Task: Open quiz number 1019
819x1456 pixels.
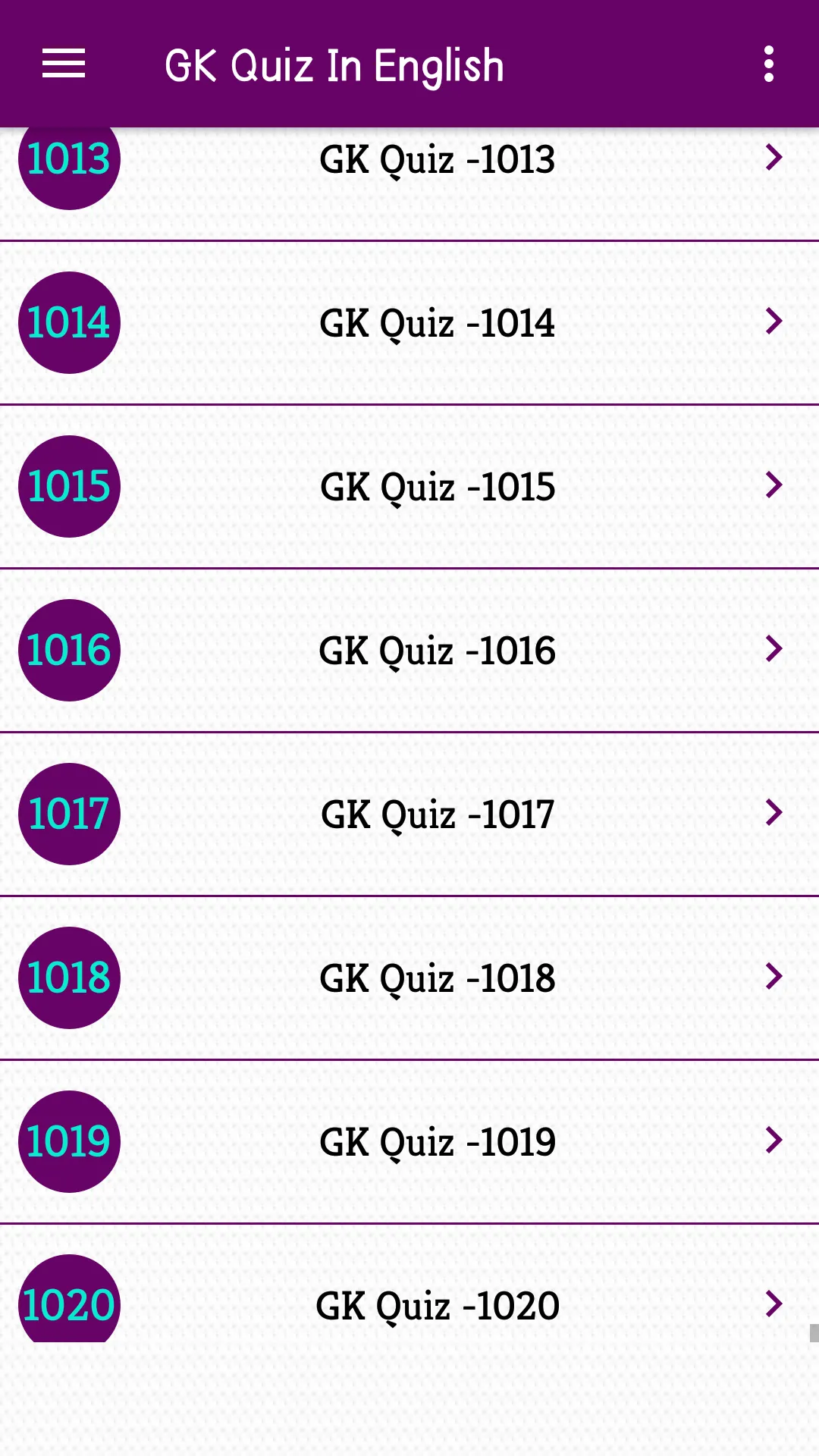Action: tap(409, 1142)
